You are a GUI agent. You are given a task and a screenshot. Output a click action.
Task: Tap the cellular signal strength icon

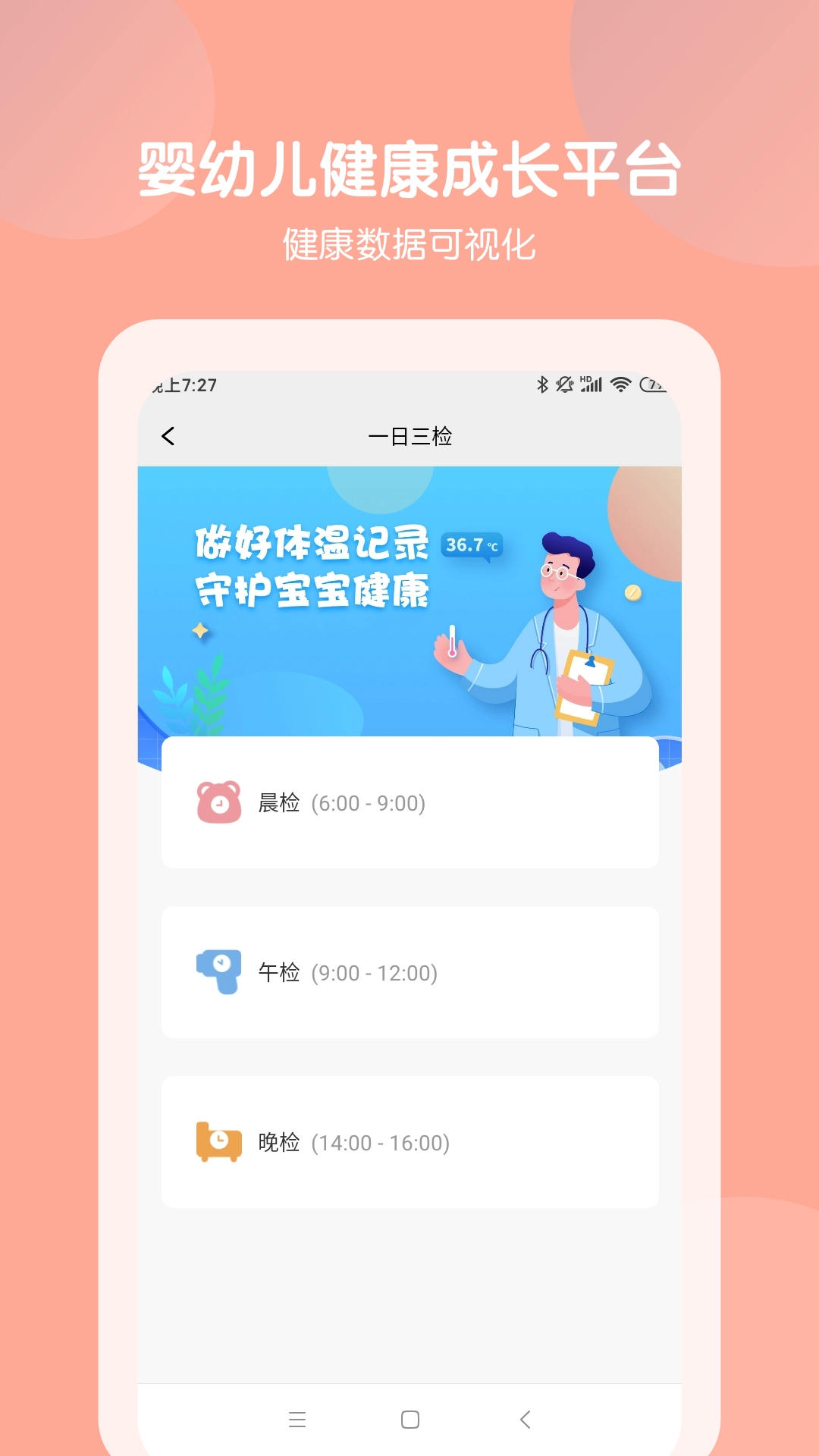coord(594,385)
